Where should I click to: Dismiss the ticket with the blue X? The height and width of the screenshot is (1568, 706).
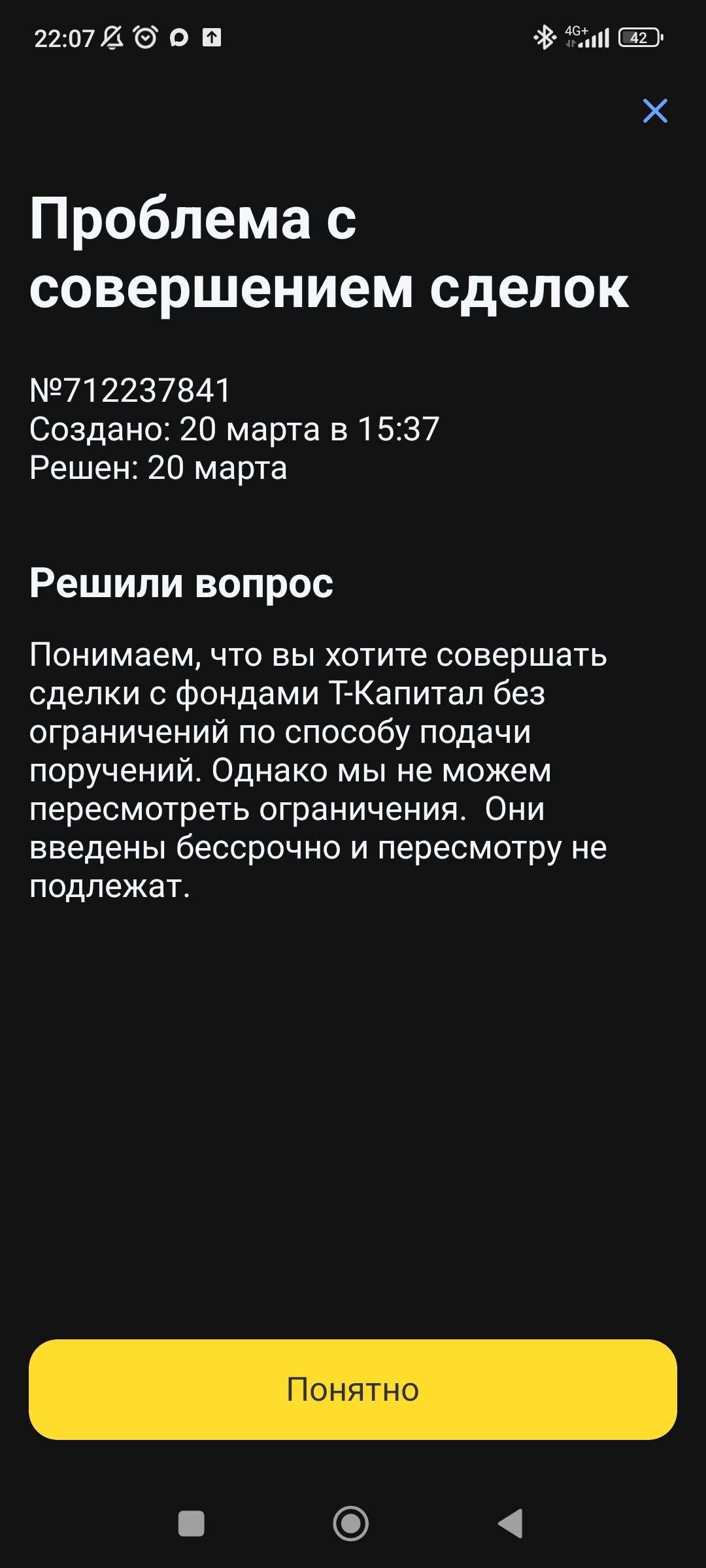click(656, 112)
